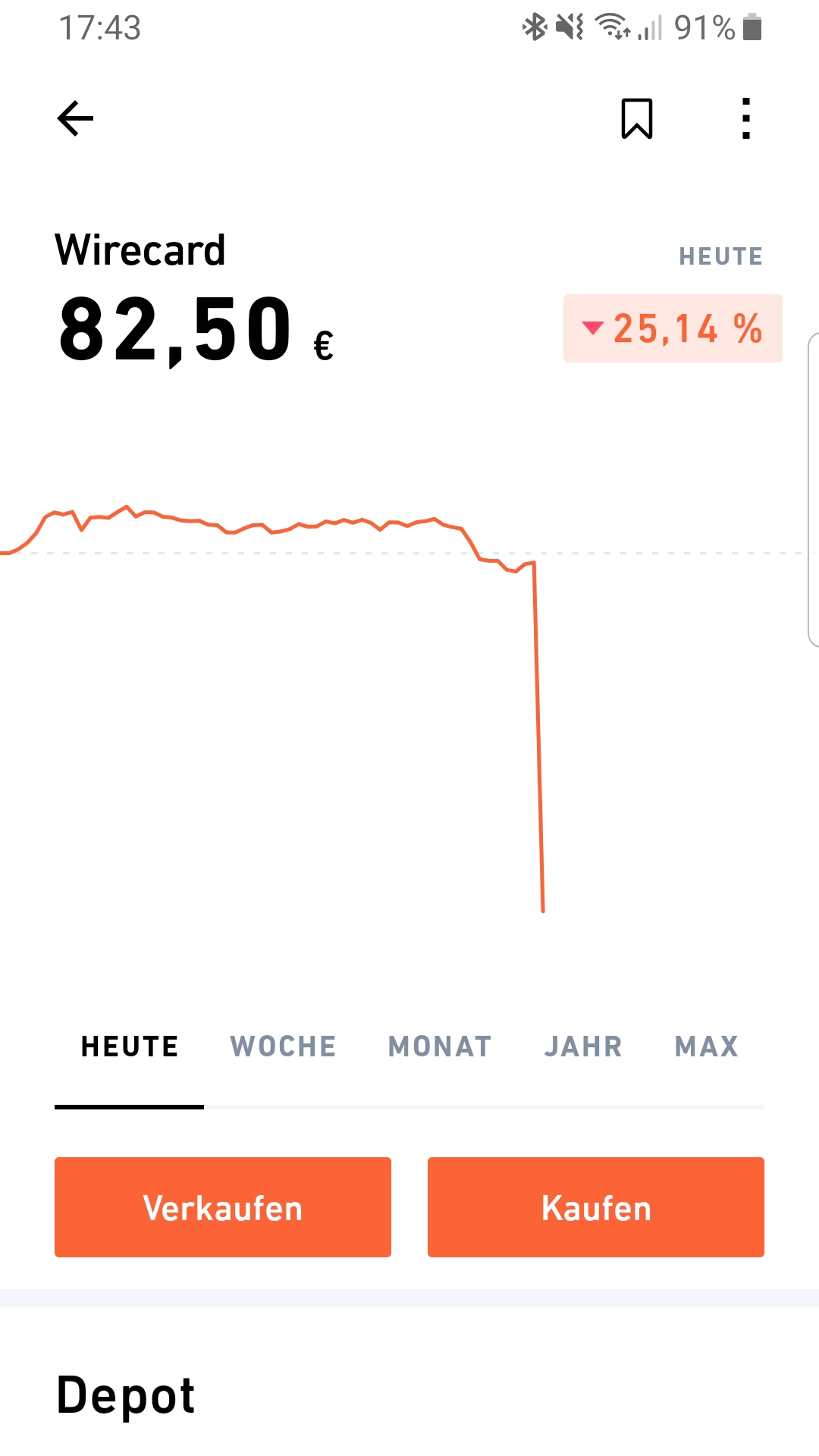Select the JAHR timeframe
Viewport: 819px width, 1456px height.
coord(583,1046)
